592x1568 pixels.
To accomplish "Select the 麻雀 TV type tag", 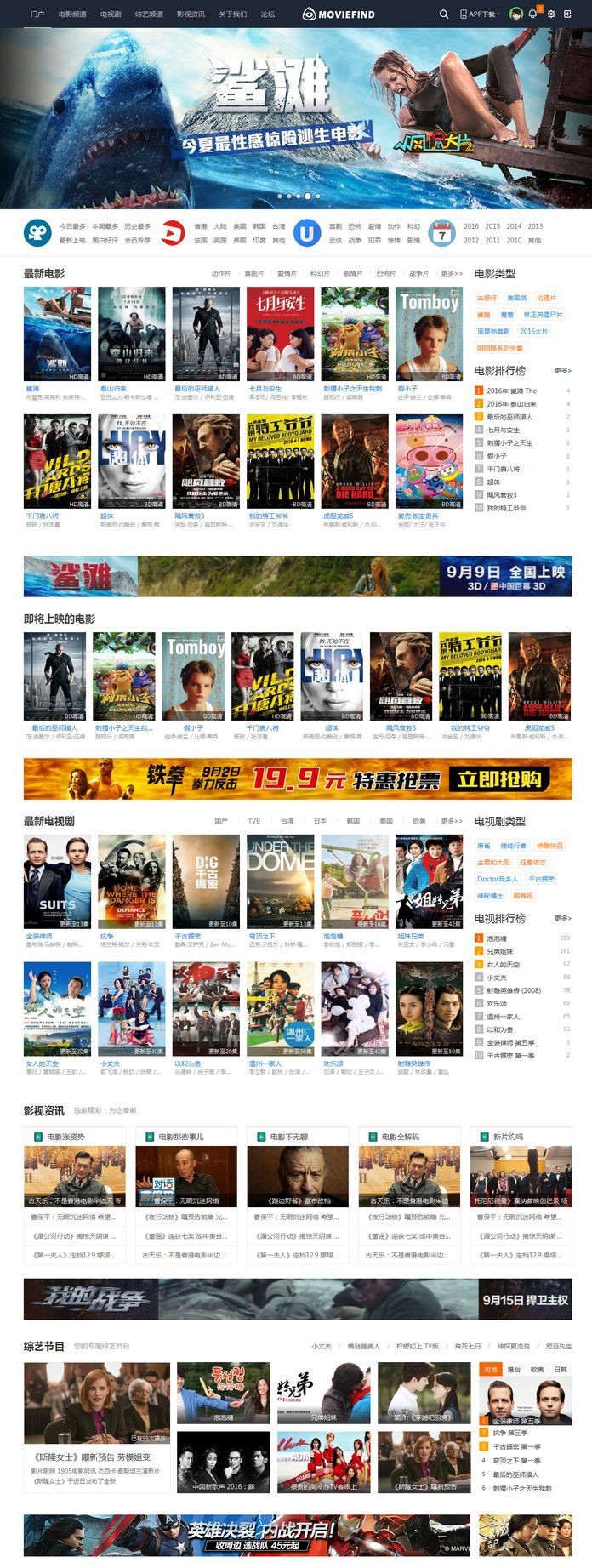I will [484, 846].
